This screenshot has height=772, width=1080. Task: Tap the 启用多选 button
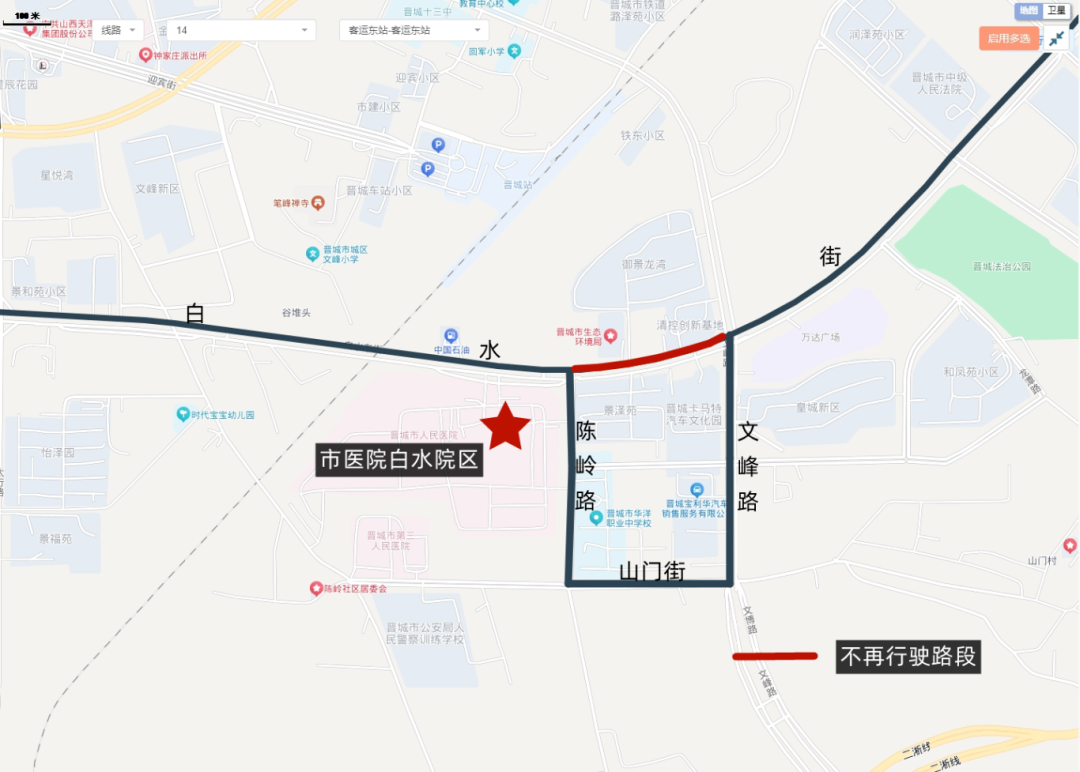[1008, 39]
